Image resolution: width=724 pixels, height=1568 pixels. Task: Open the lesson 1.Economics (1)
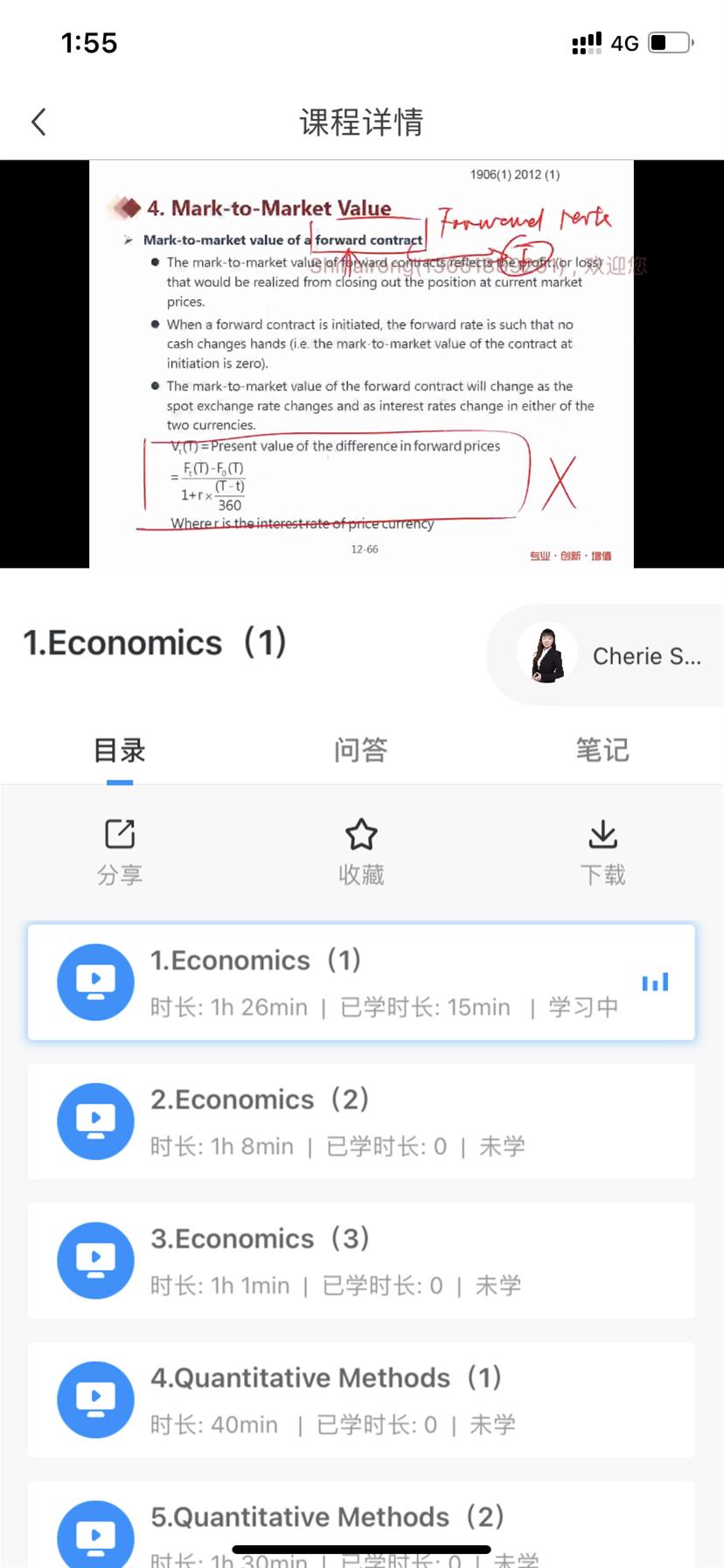(x=361, y=982)
